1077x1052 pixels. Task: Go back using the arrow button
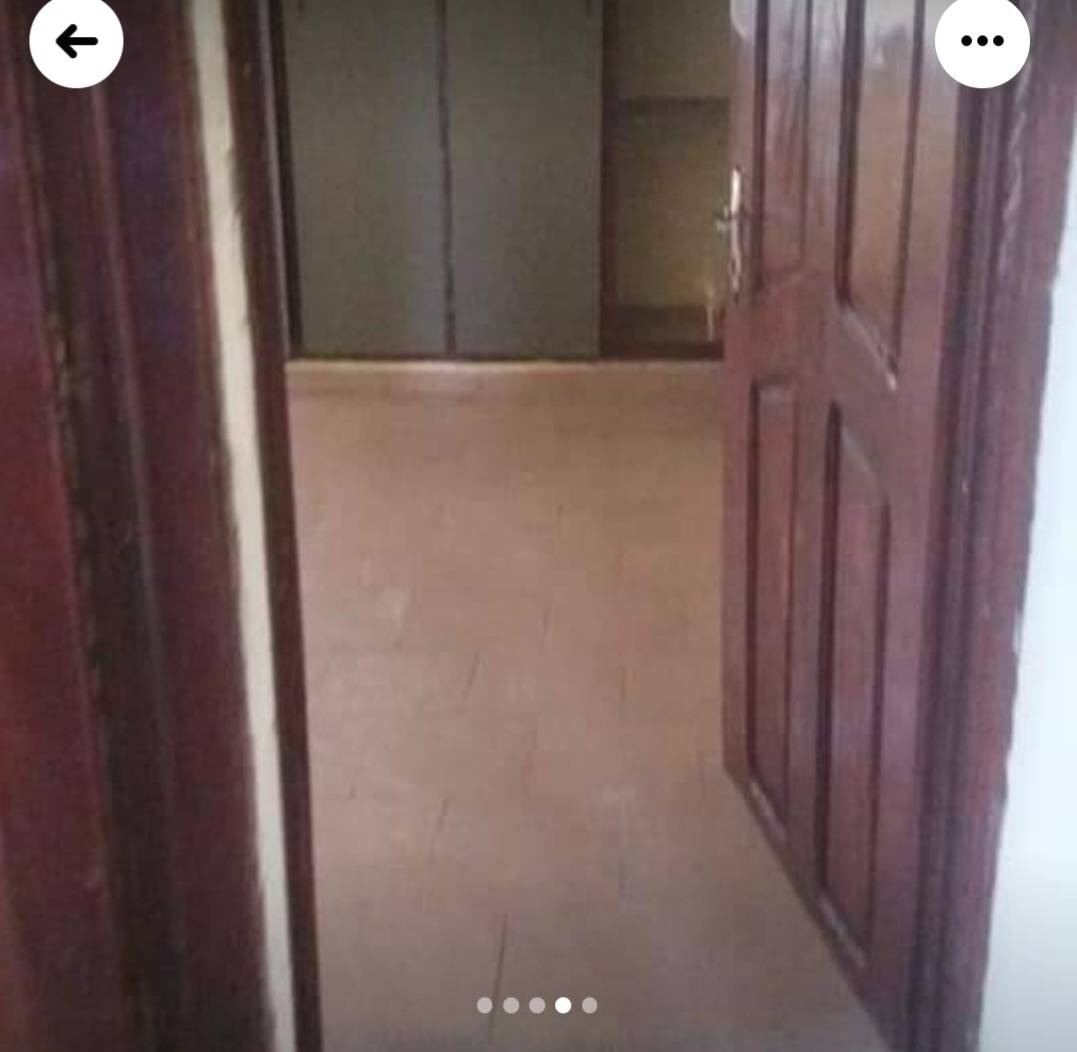[x=76, y=41]
